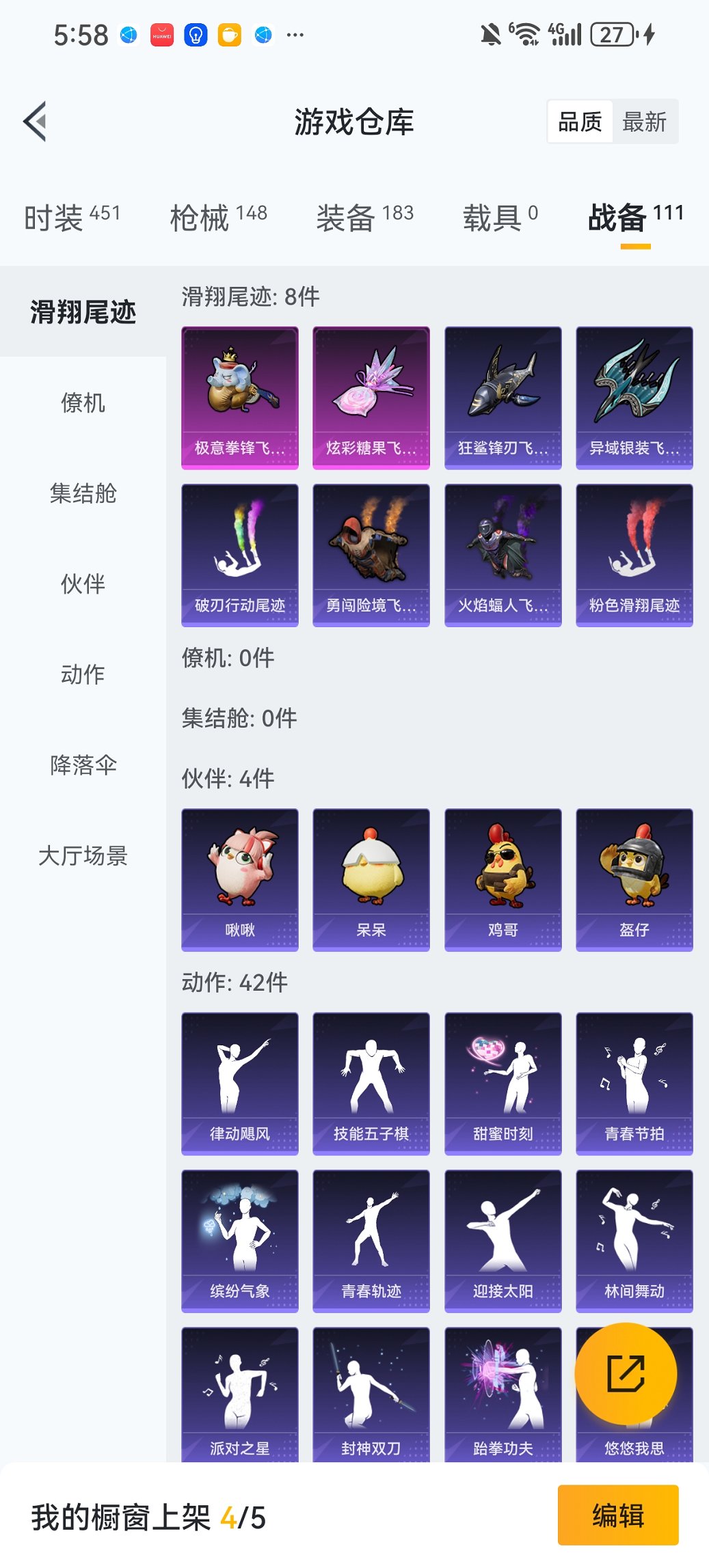Open the 极意拳锋飞 glide trail item
The image size is (709, 1568).
click(240, 398)
